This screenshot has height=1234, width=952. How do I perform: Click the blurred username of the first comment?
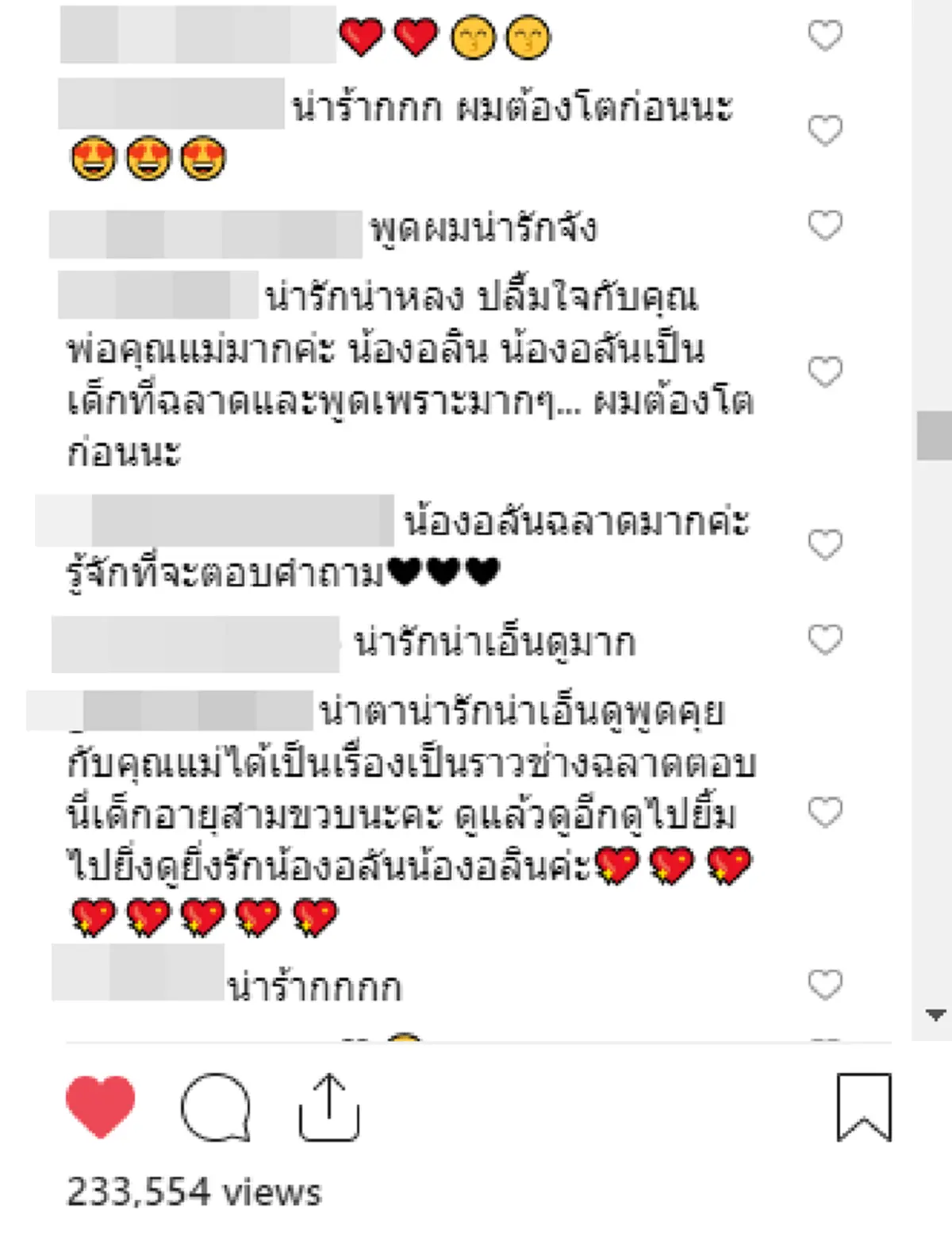click(198, 35)
